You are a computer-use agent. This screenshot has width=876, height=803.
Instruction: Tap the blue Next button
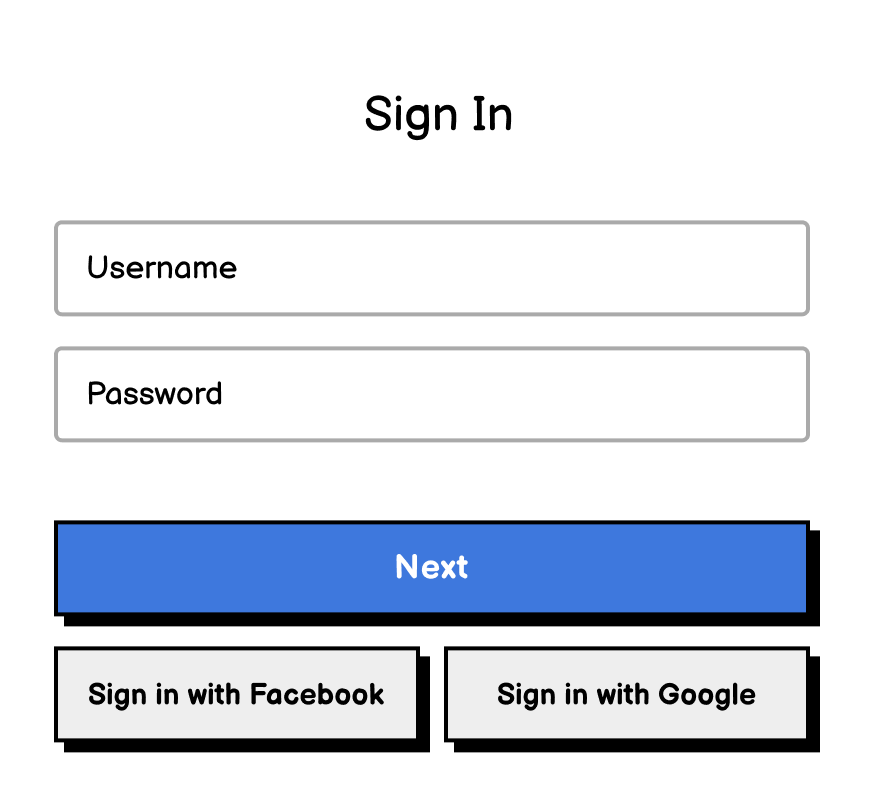coord(431,567)
